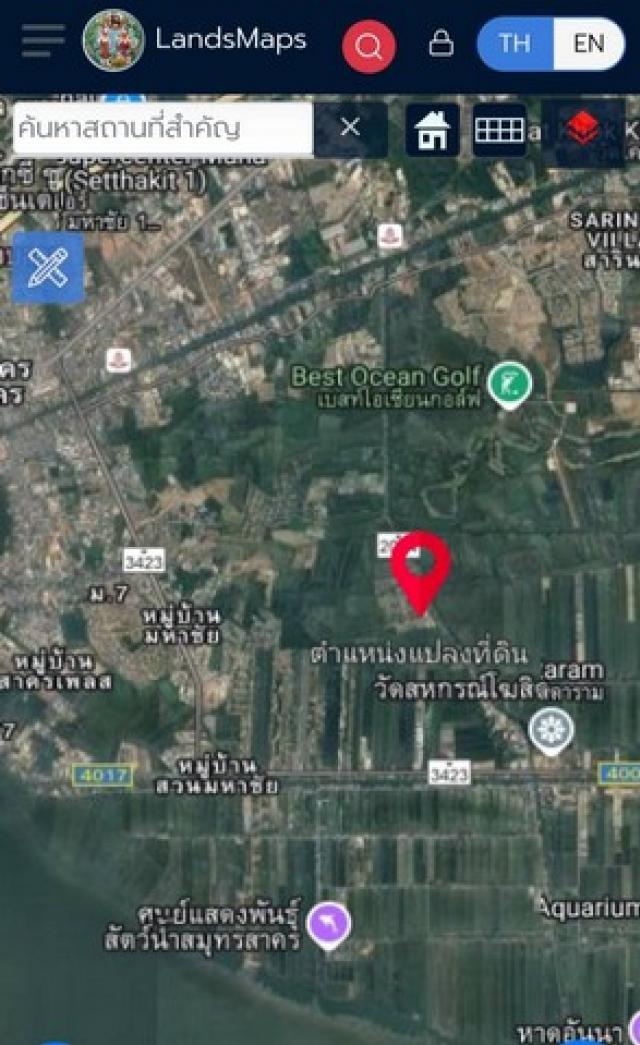
Task: Open the hamburger menu
Action: tap(43, 41)
